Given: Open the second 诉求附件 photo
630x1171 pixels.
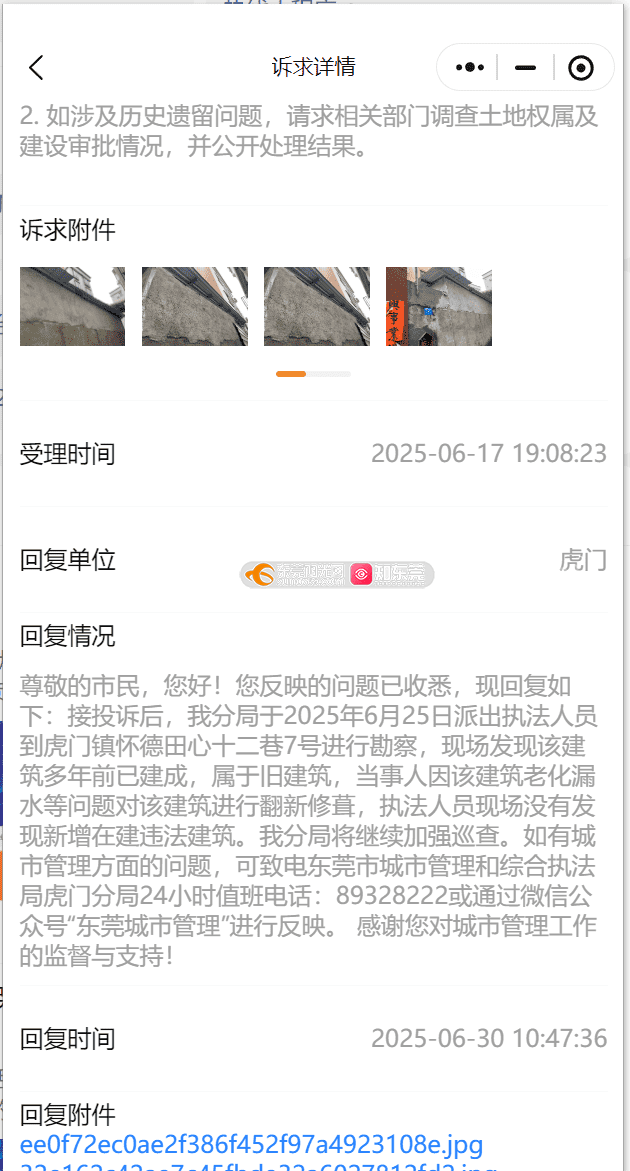Looking at the screenshot, I should coord(195,306).
